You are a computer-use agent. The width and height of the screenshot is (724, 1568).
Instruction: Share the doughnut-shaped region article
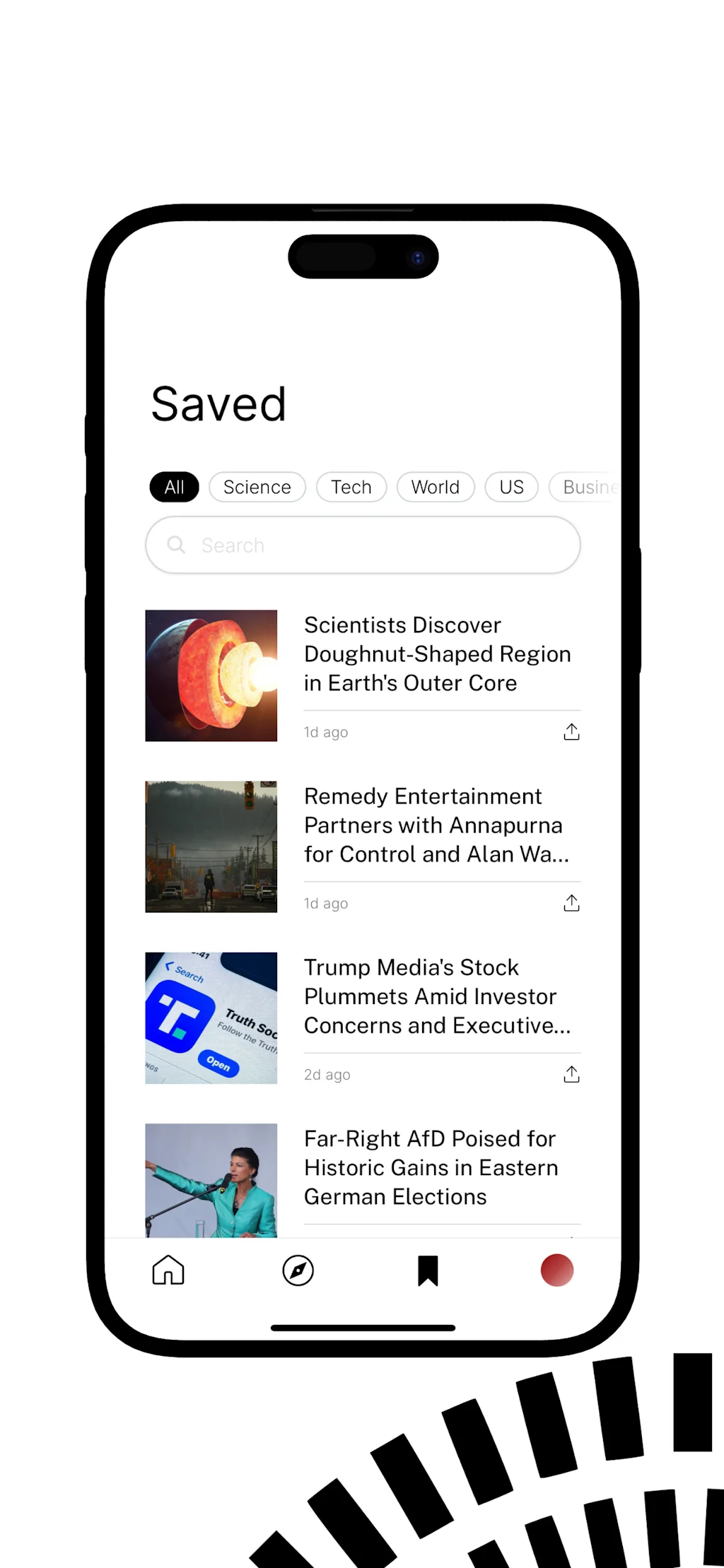click(x=571, y=732)
